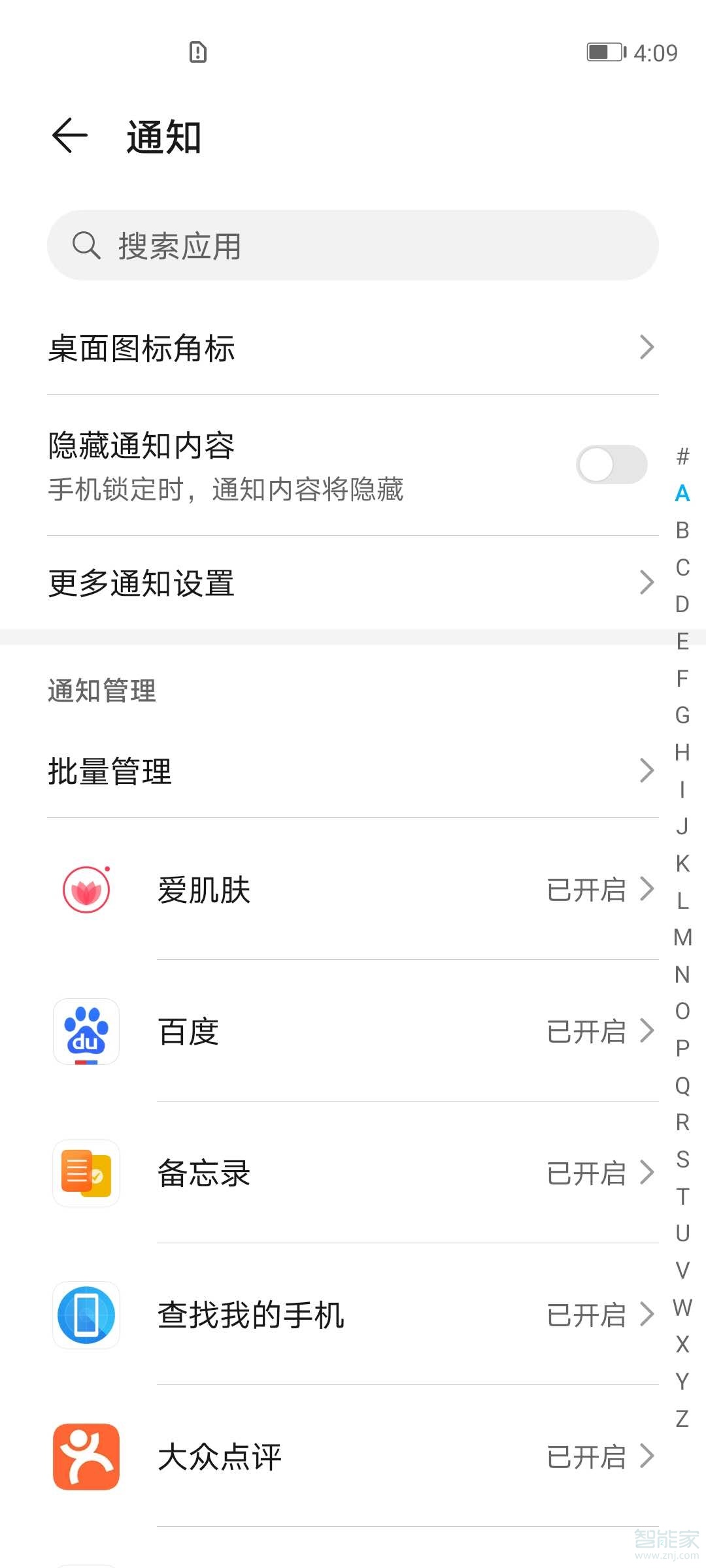Screen dimensions: 706x1568
Task: Jump to letter W in the index
Action: (682, 1307)
